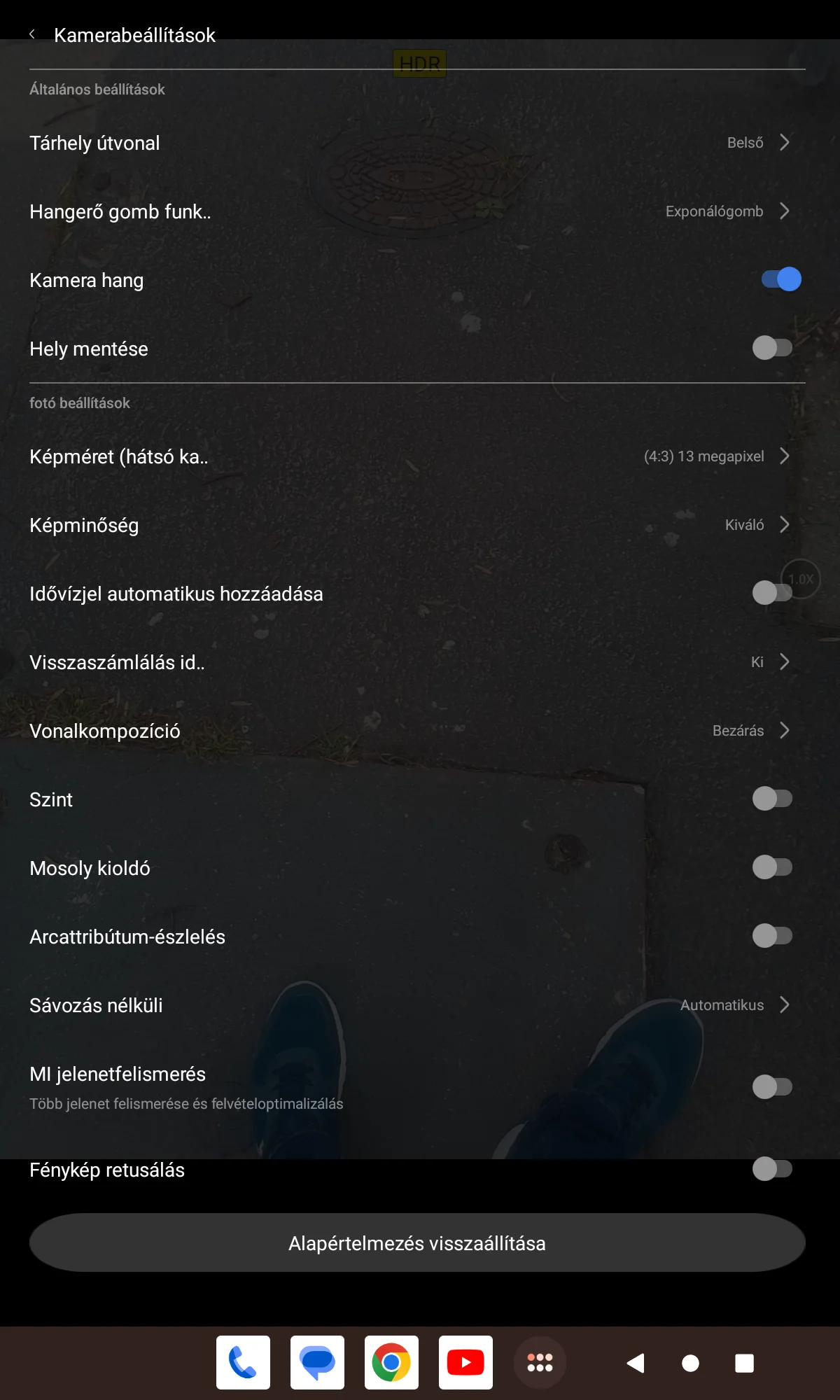This screenshot has width=840, height=1400.
Task: Enable Hely mentése switch
Action: click(772, 348)
